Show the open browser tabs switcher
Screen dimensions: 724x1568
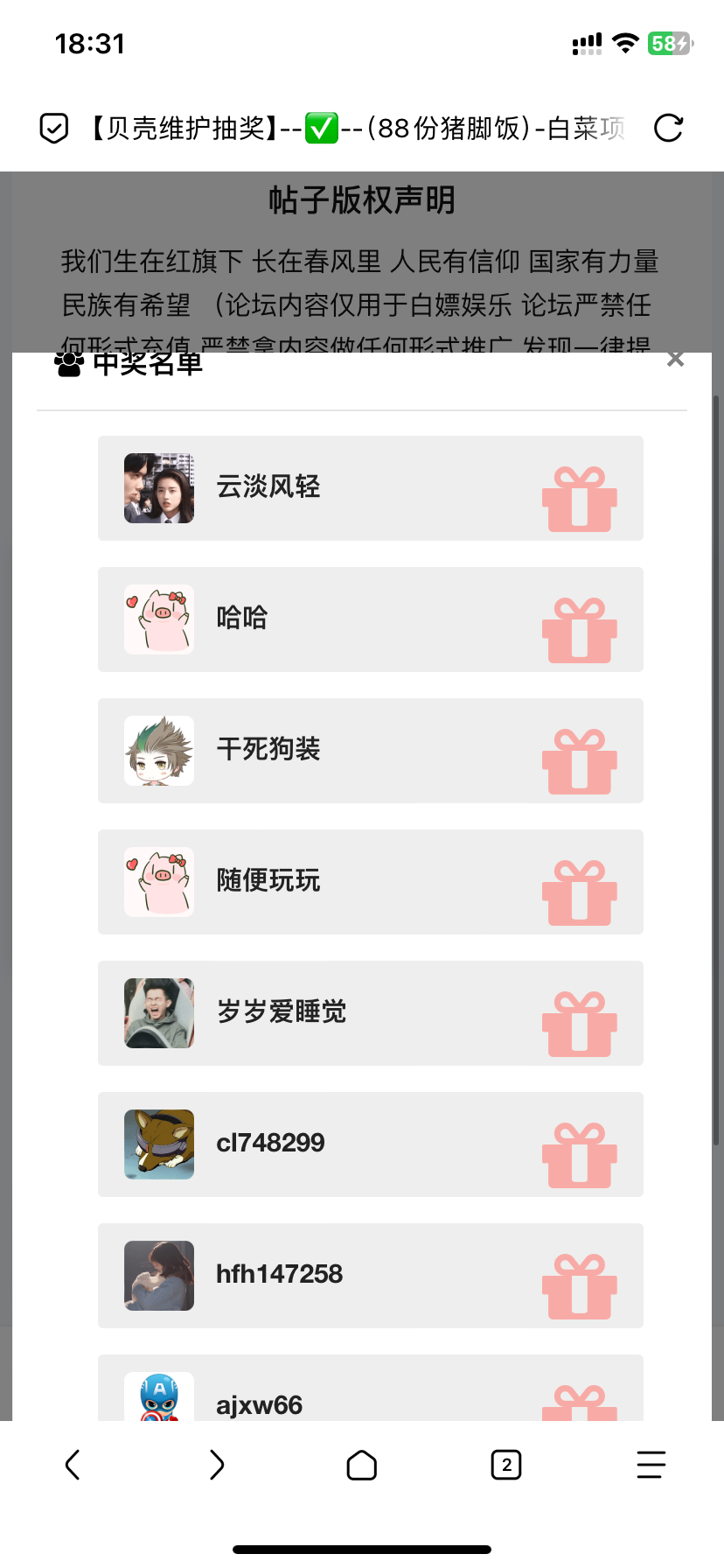[x=506, y=1464]
